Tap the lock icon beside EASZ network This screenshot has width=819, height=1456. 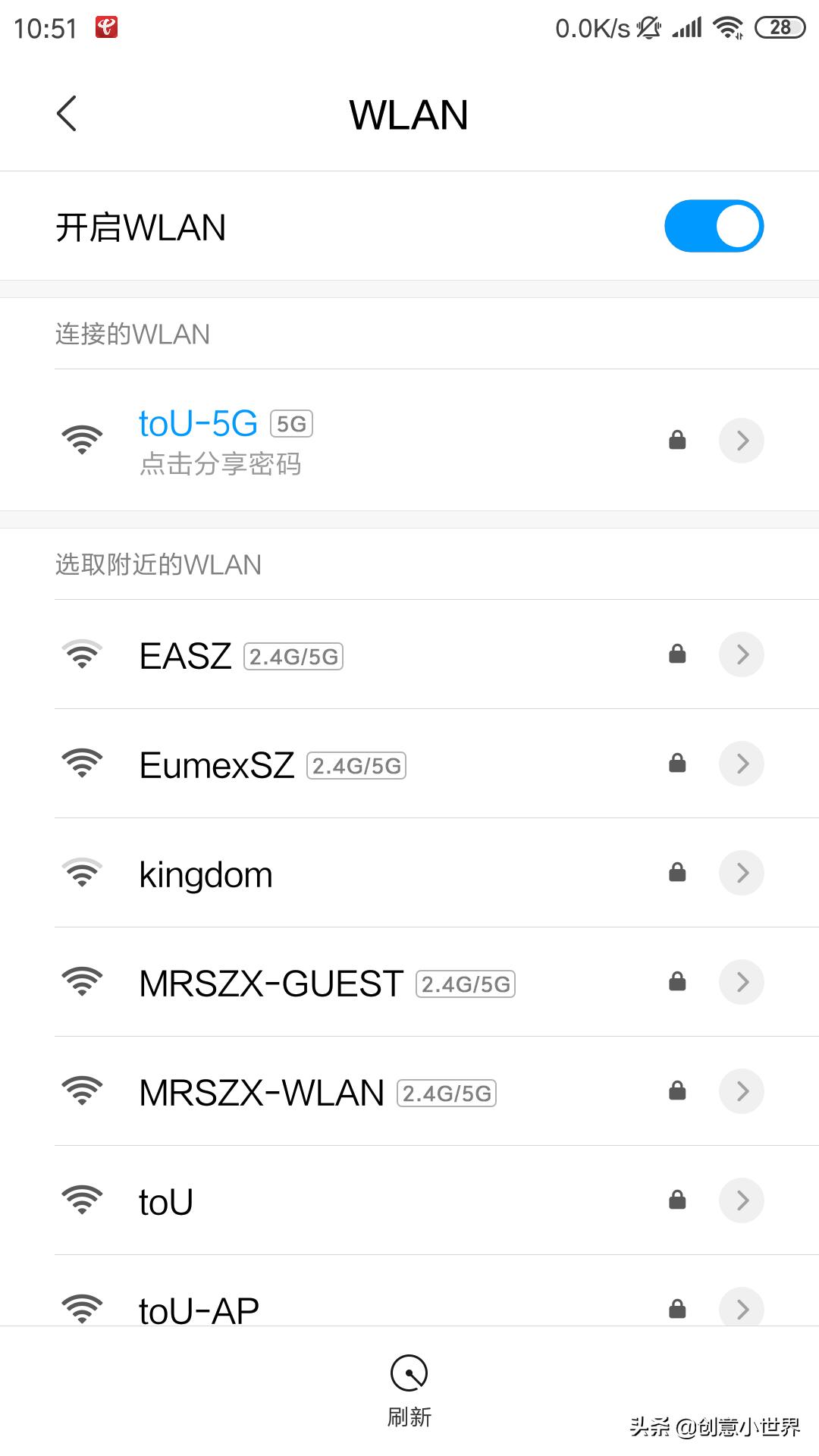[x=676, y=654]
